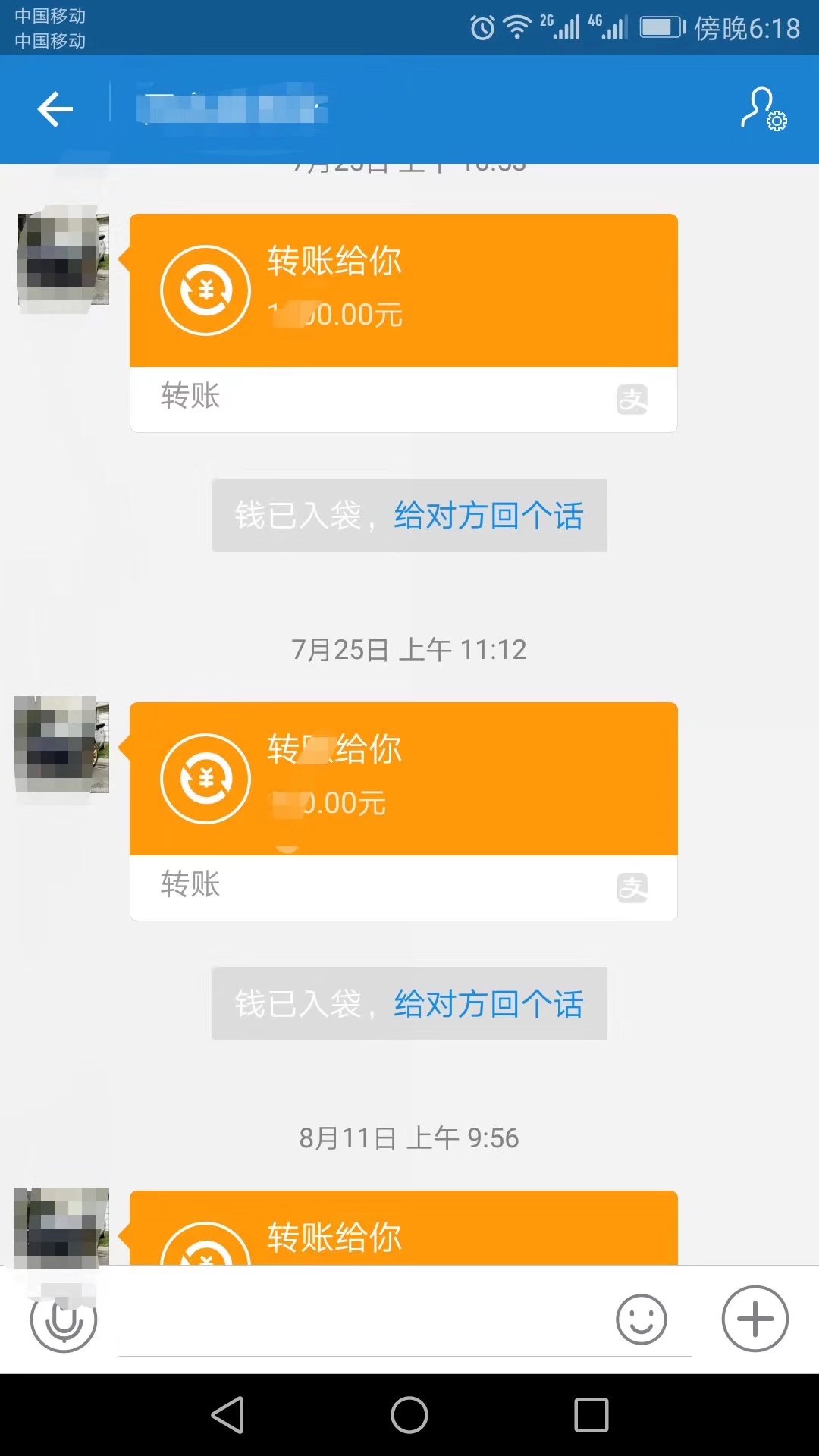Open the second transfer card from 11:12
Screen dimensions: 819x1456
pos(402,779)
